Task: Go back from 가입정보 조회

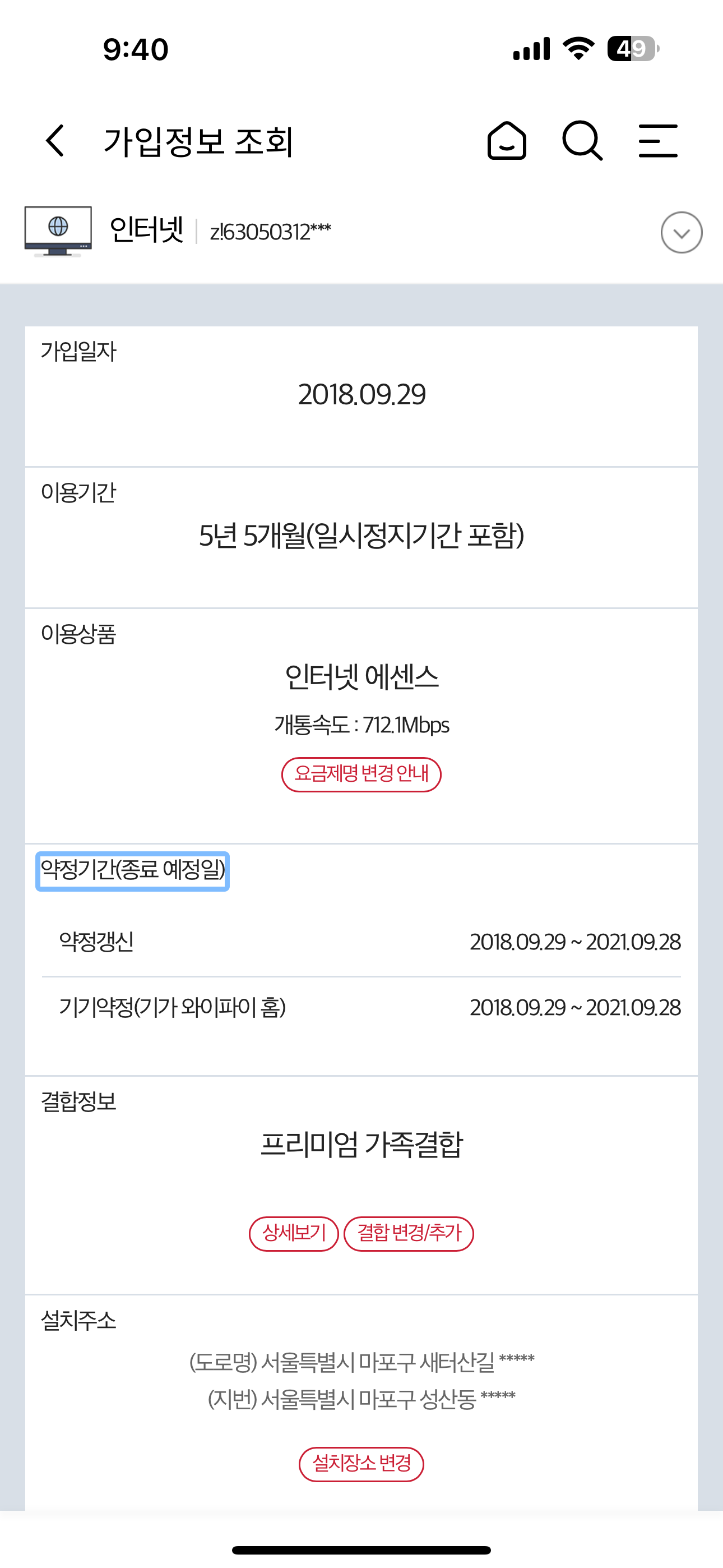Action: tap(55, 141)
